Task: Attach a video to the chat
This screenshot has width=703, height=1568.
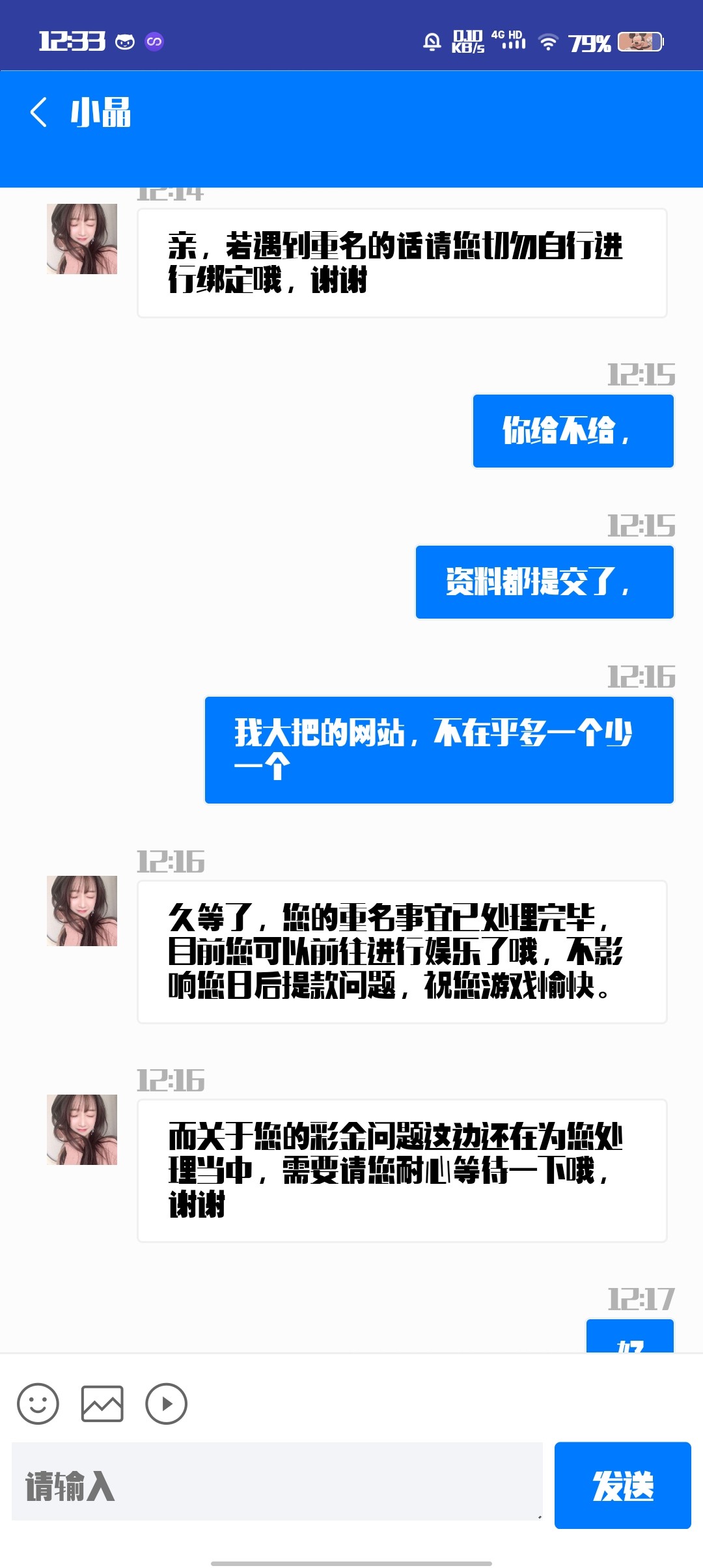Action: [166, 1403]
